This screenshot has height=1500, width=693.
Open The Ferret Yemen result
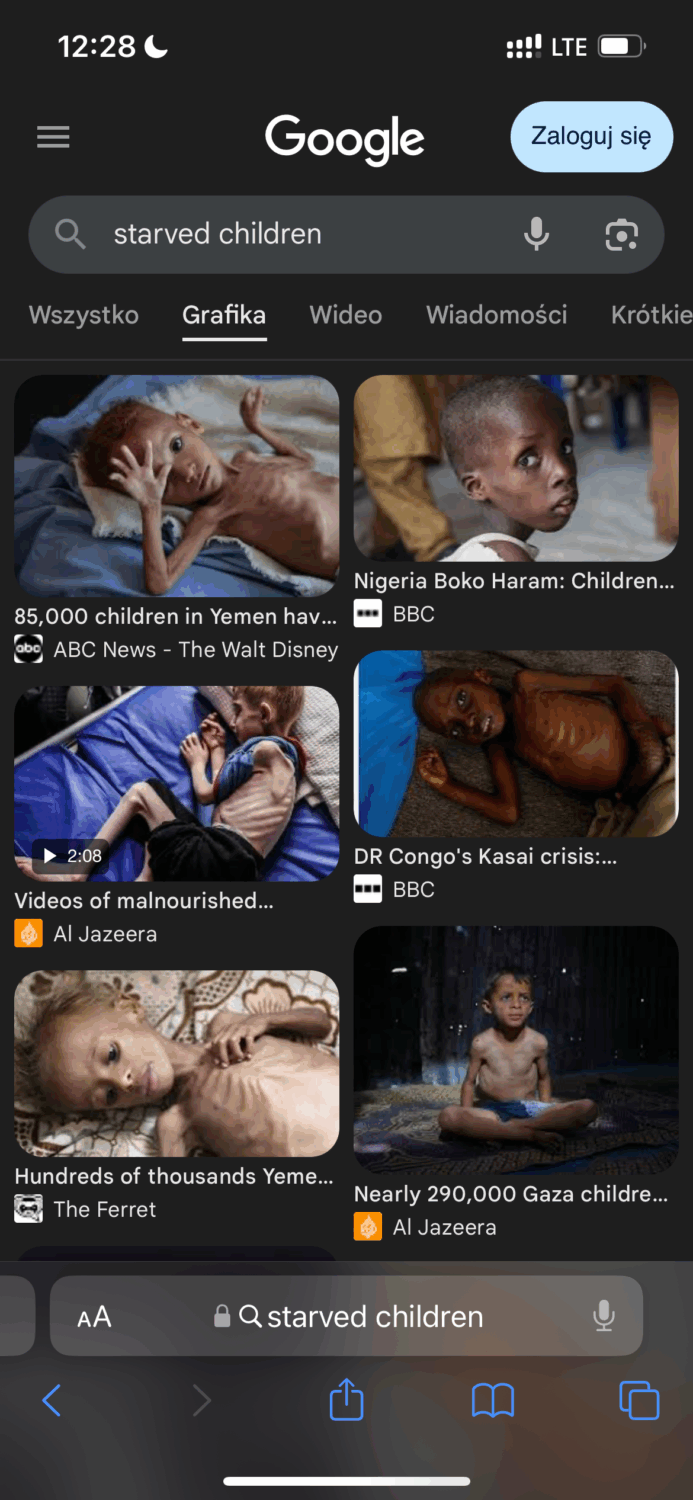click(176, 1065)
